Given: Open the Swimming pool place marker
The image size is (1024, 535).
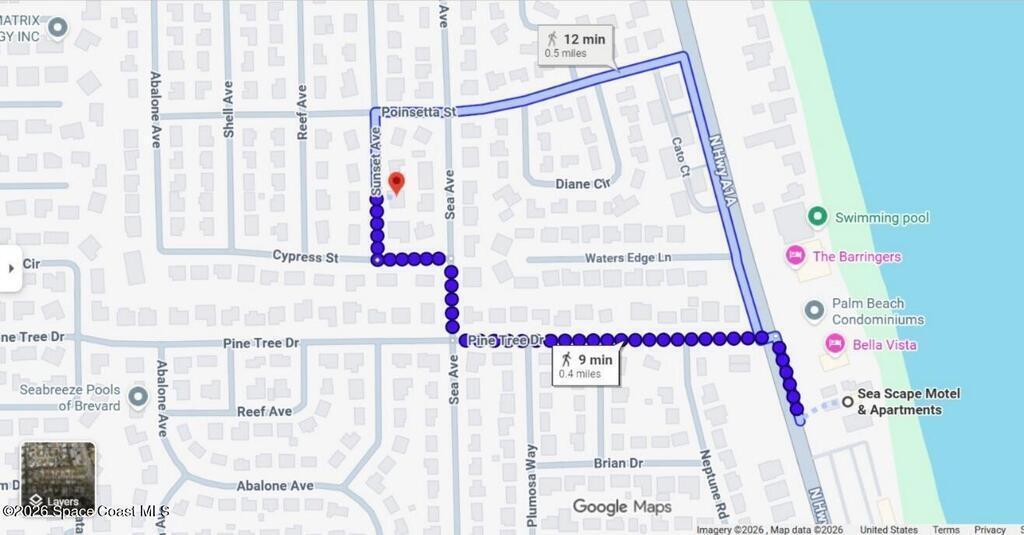Looking at the screenshot, I should pos(818,217).
